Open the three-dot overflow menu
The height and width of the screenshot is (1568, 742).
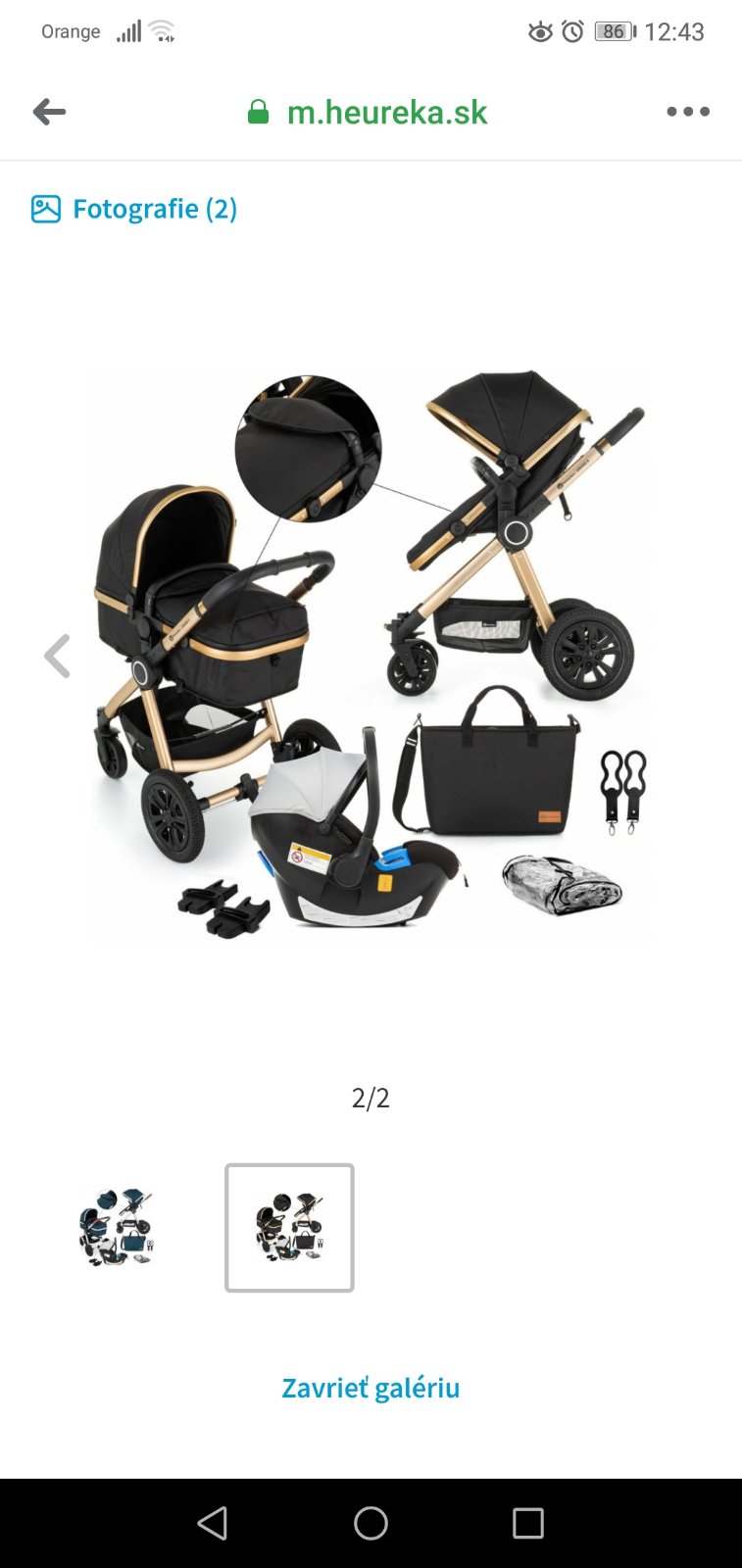click(x=688, y=112)
